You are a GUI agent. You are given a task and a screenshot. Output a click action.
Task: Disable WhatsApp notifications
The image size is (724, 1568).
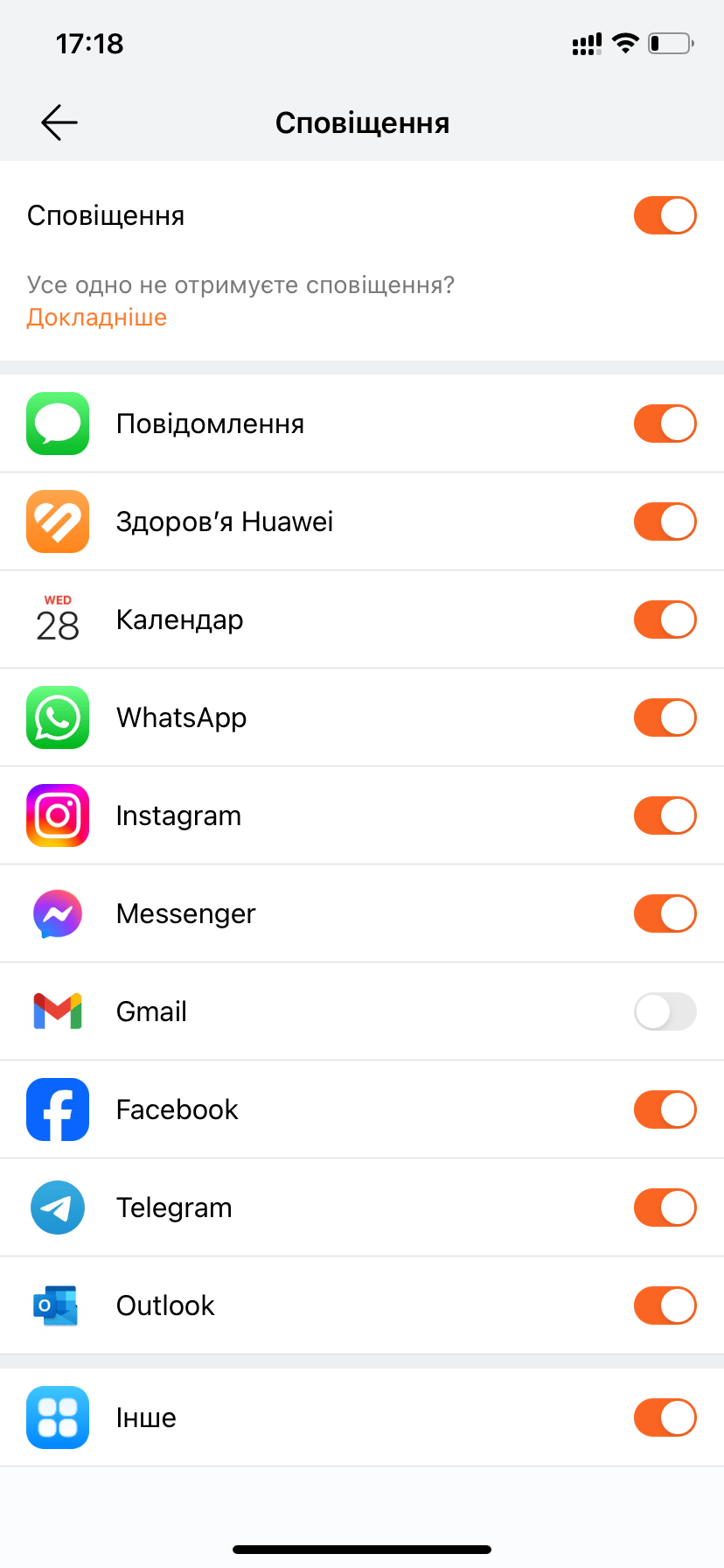[665, 717]
